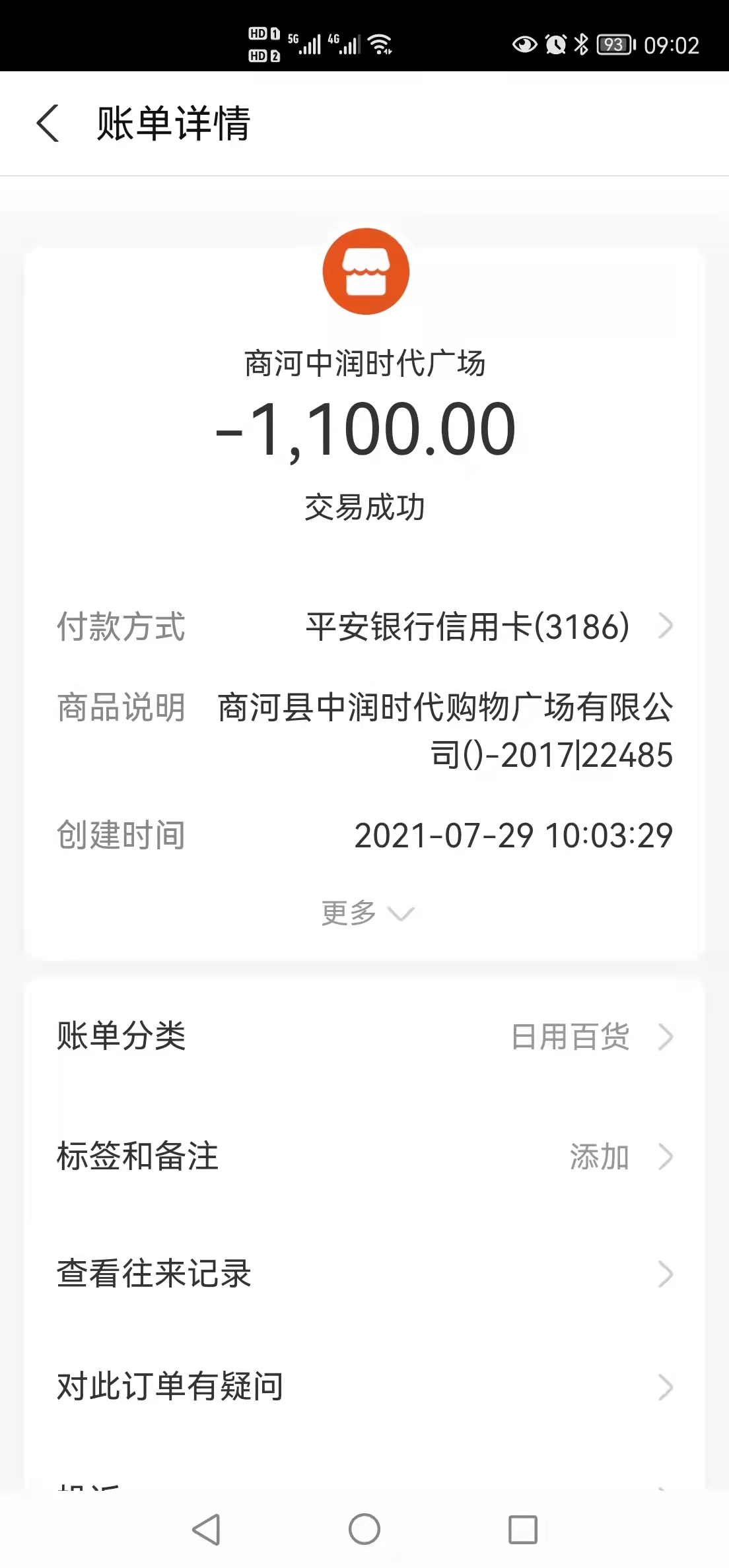
Task: Open 对此订单有疑问
Action: (364, 1386)
